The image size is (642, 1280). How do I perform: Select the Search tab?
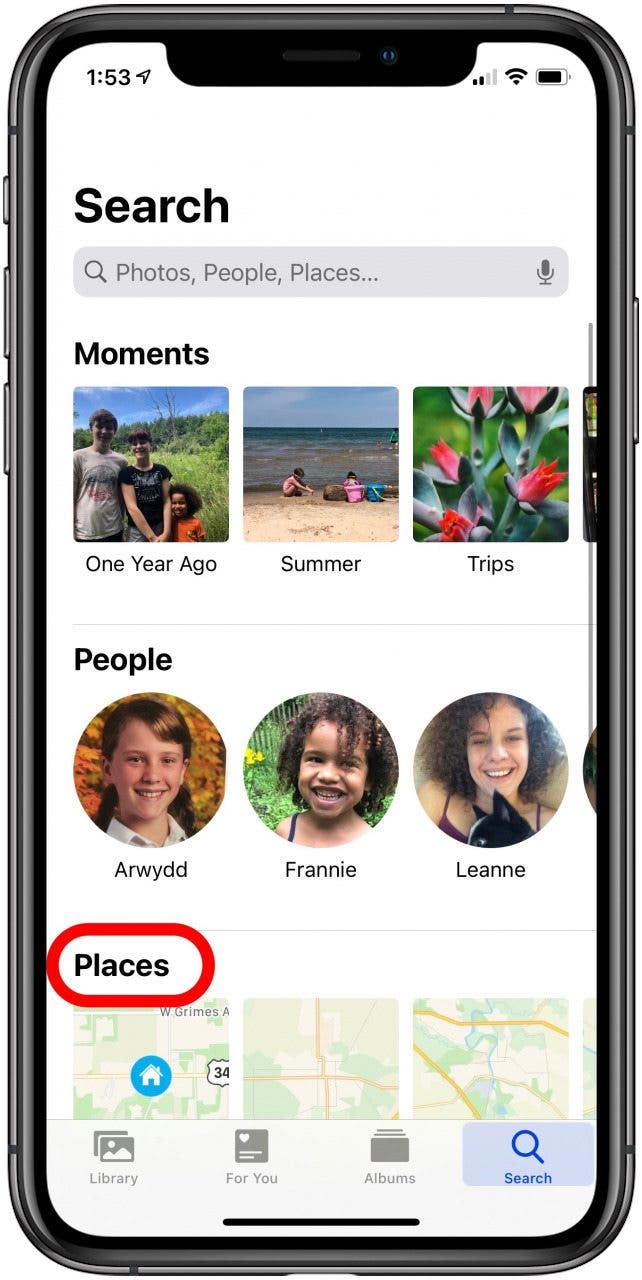(x=527, y=1157)
